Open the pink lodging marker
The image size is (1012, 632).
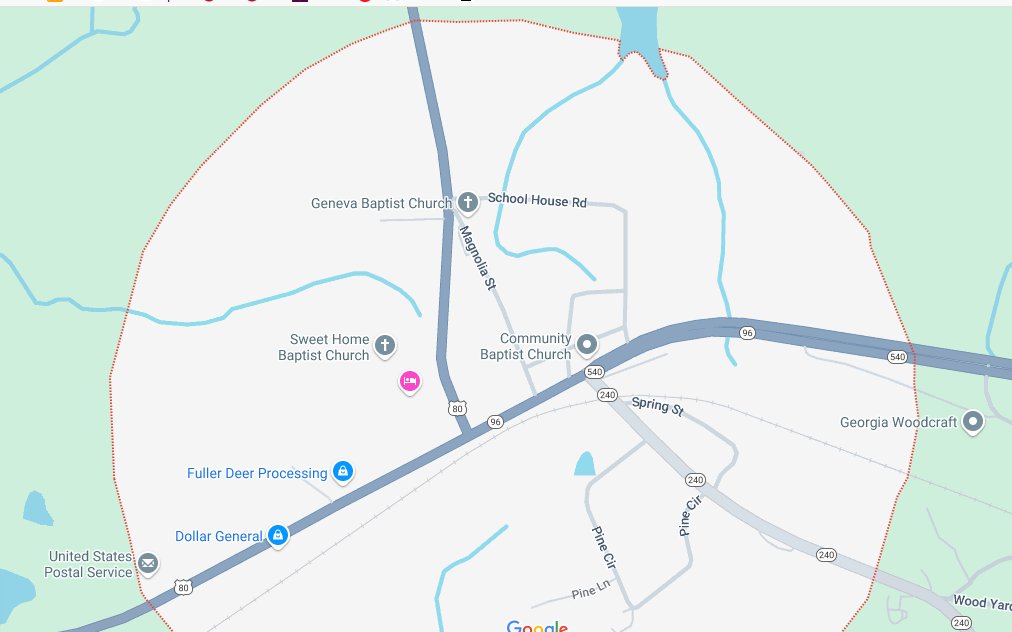click(x=409, y=381)
